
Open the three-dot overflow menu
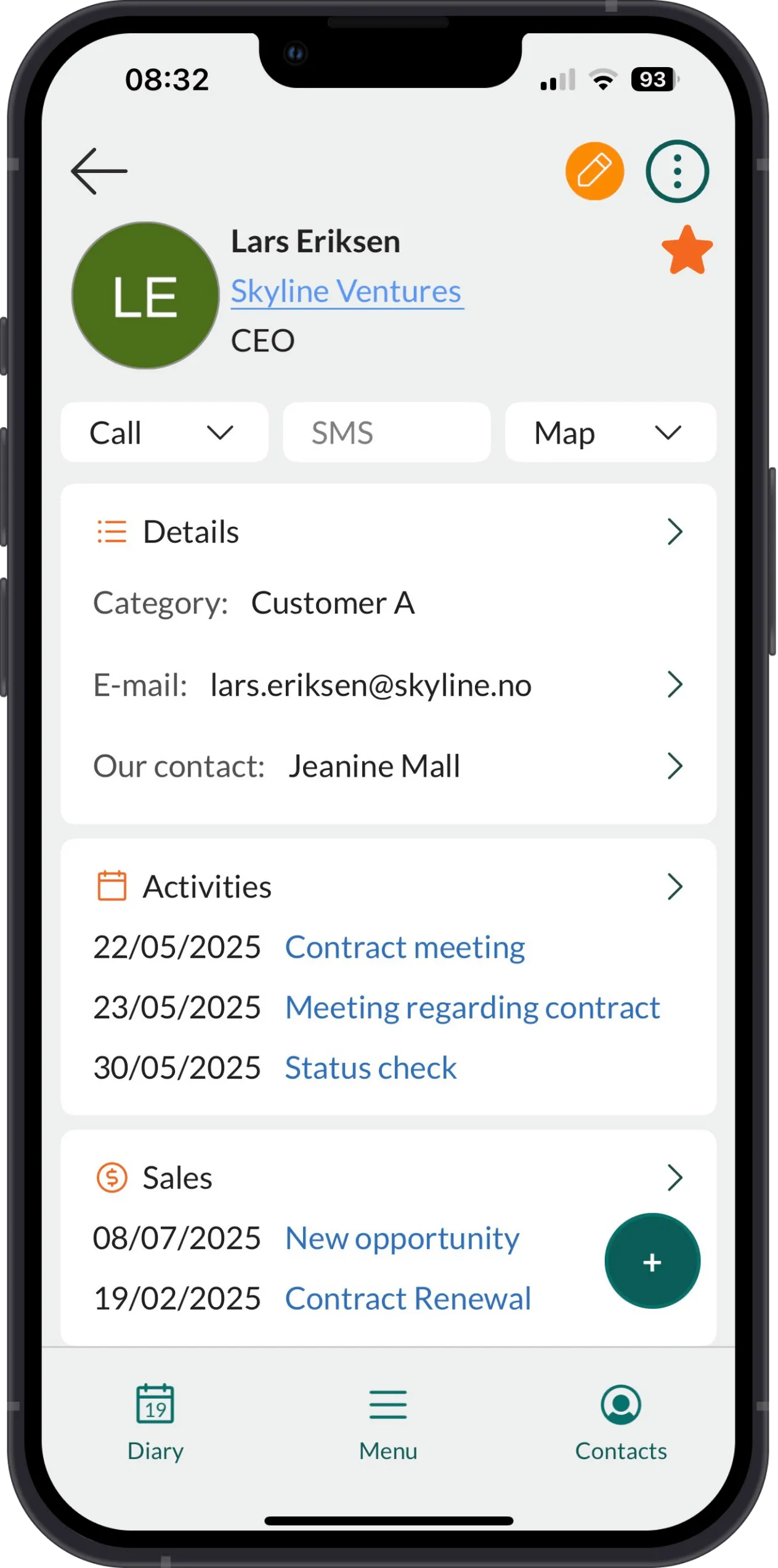677,171
